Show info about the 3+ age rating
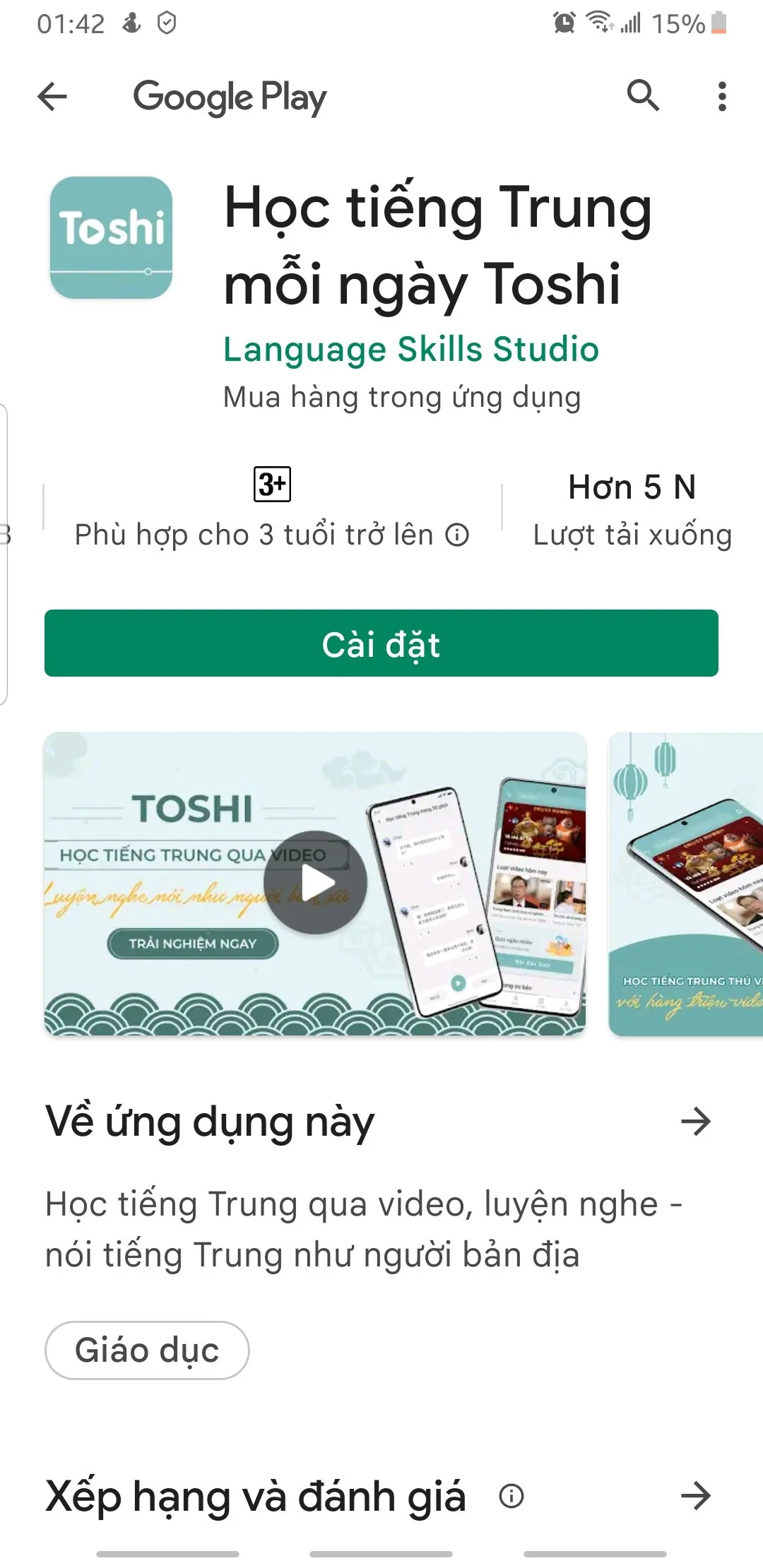This screenshot has height=1568, width=763. [x=457, y=535]
